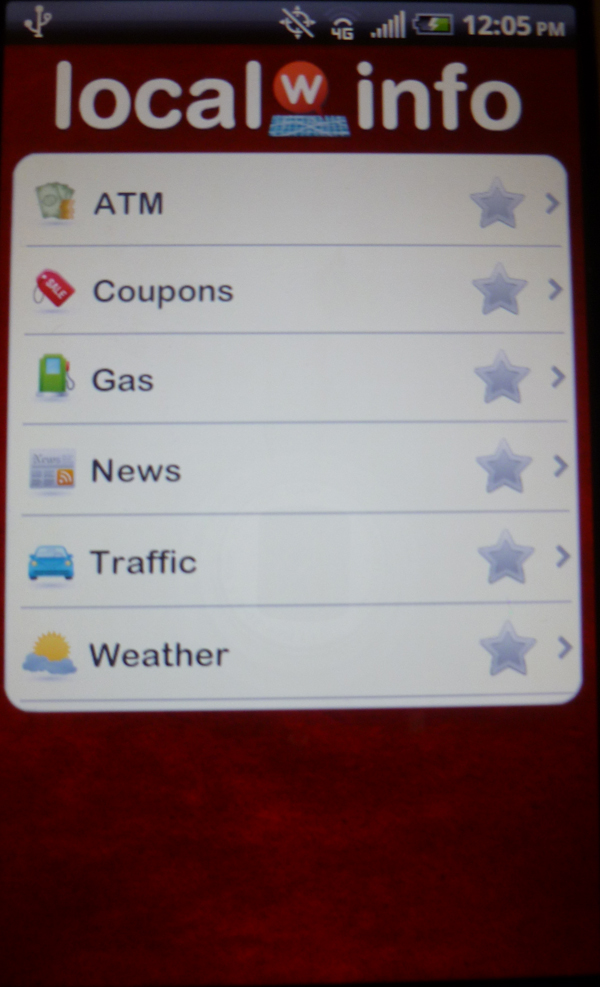Favorite the Gas category
Screen dimensions: 600x987
tap(501, 378)
